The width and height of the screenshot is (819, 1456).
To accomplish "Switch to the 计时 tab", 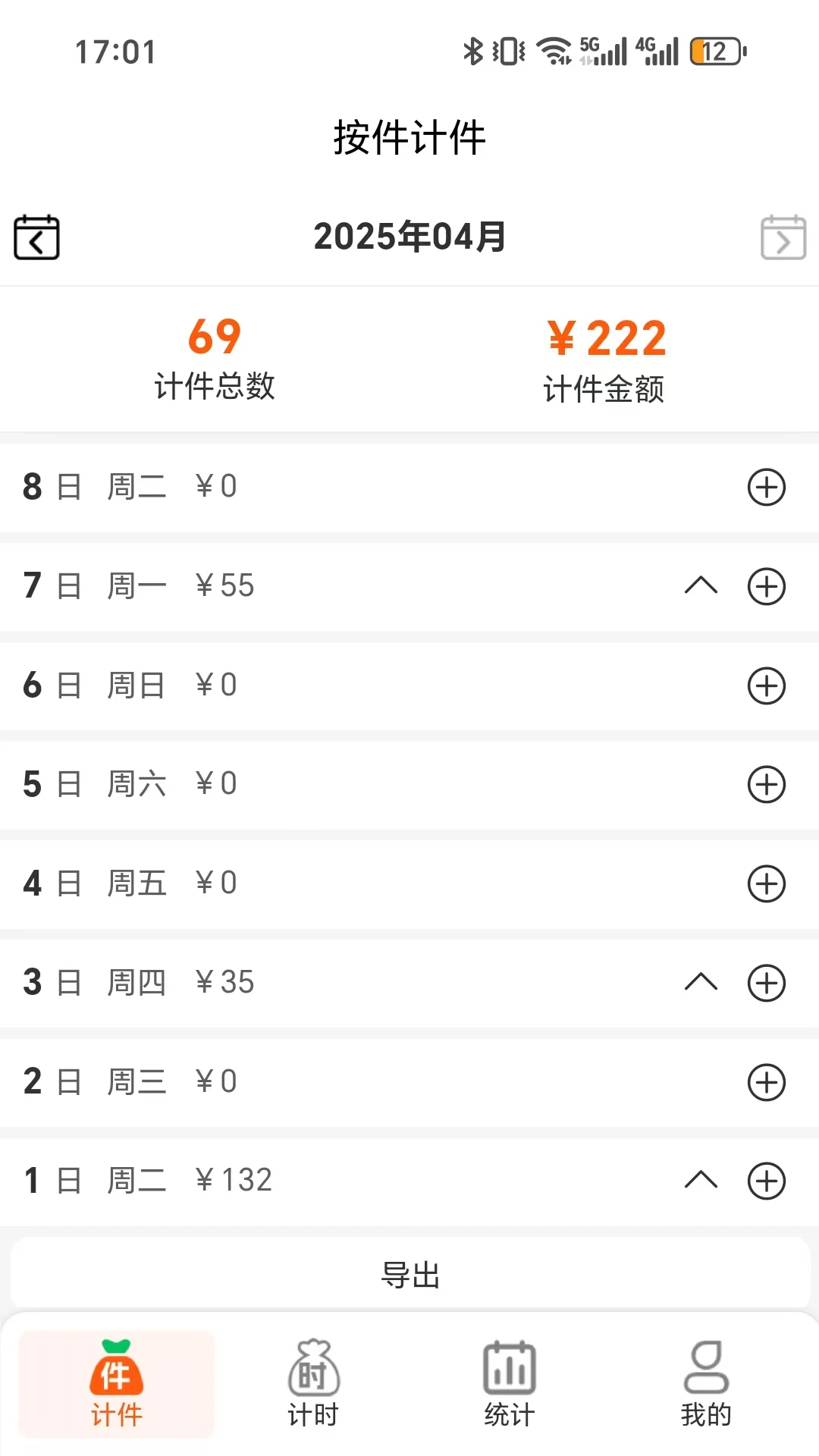I will point(313,1388).
